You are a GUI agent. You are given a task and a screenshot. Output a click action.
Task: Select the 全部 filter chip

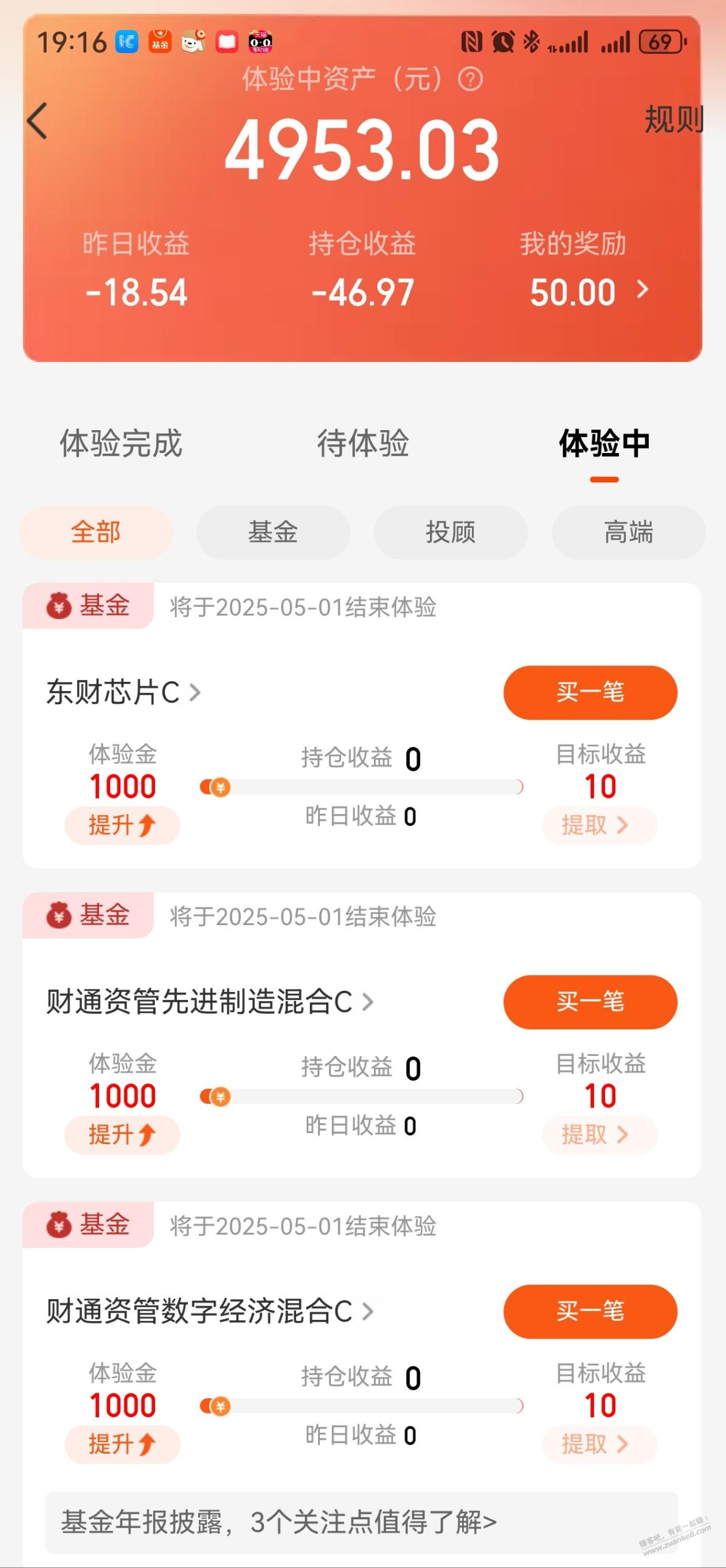(x=96, y=532)
